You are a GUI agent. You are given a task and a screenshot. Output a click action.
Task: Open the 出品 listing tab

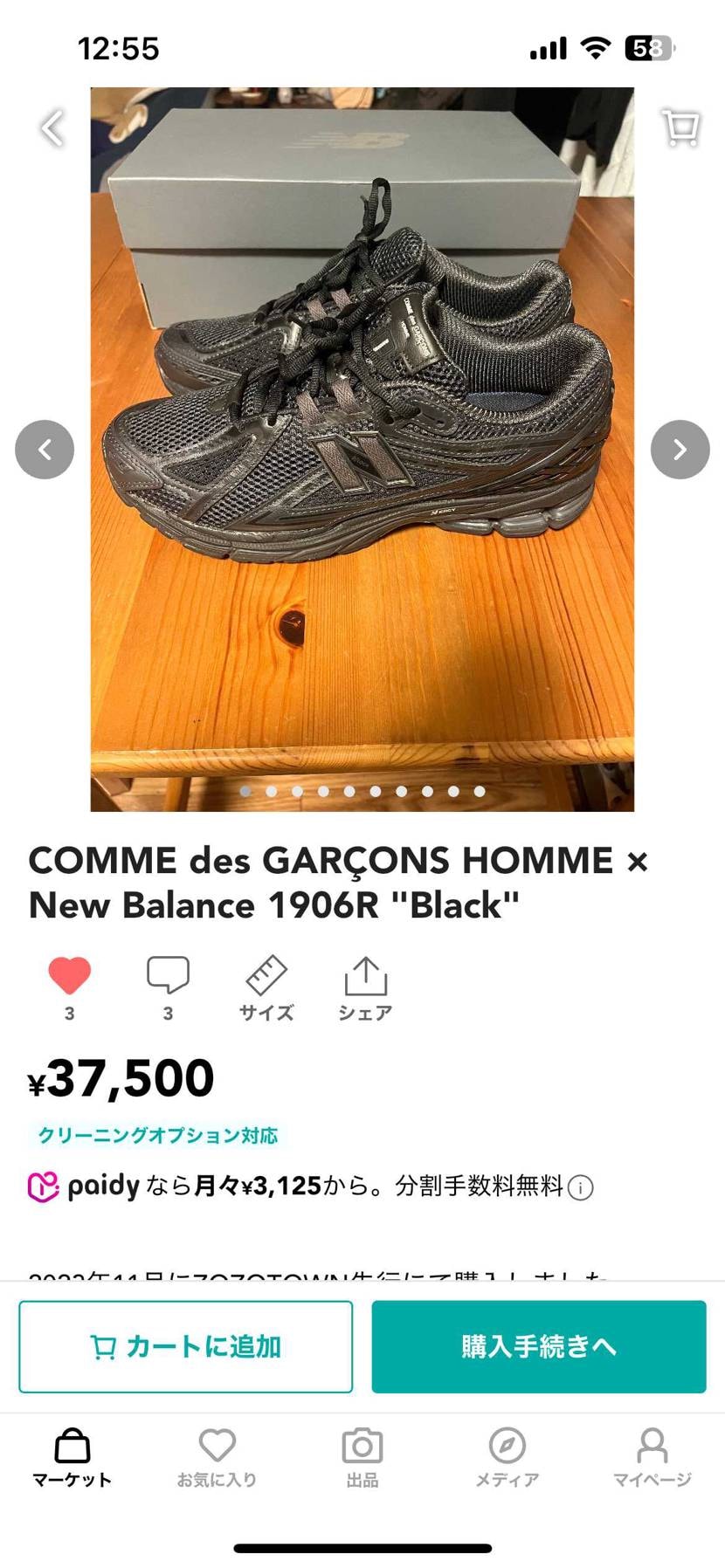tap(362, 1456)
